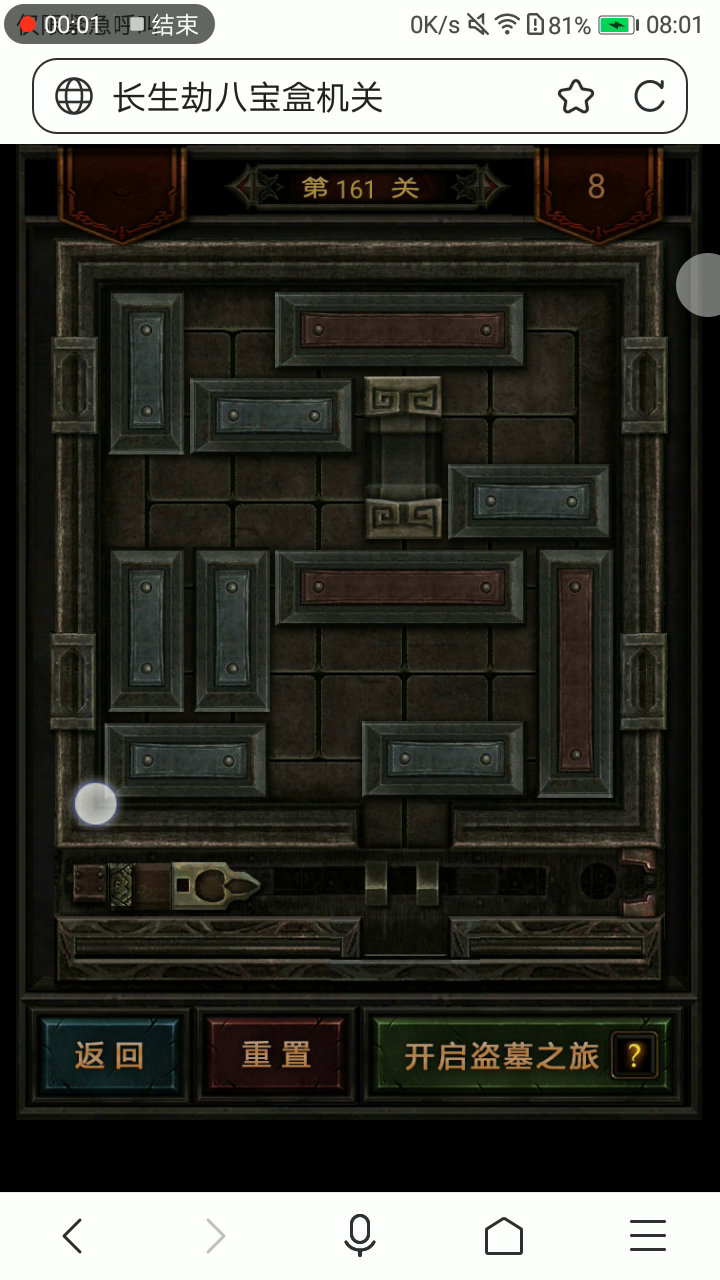Reload the page
Image resolution: width=720 pixels, height=1280 pixels.
(x=650, y=97)
